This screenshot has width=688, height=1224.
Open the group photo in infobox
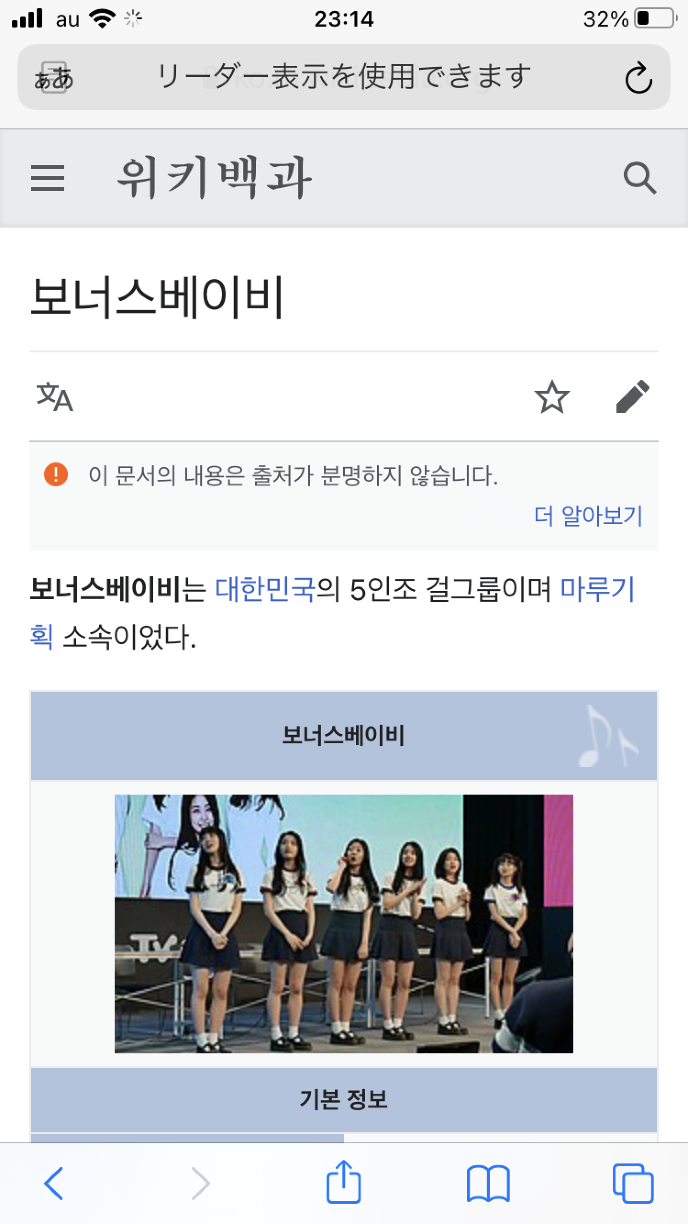(343, 923)
